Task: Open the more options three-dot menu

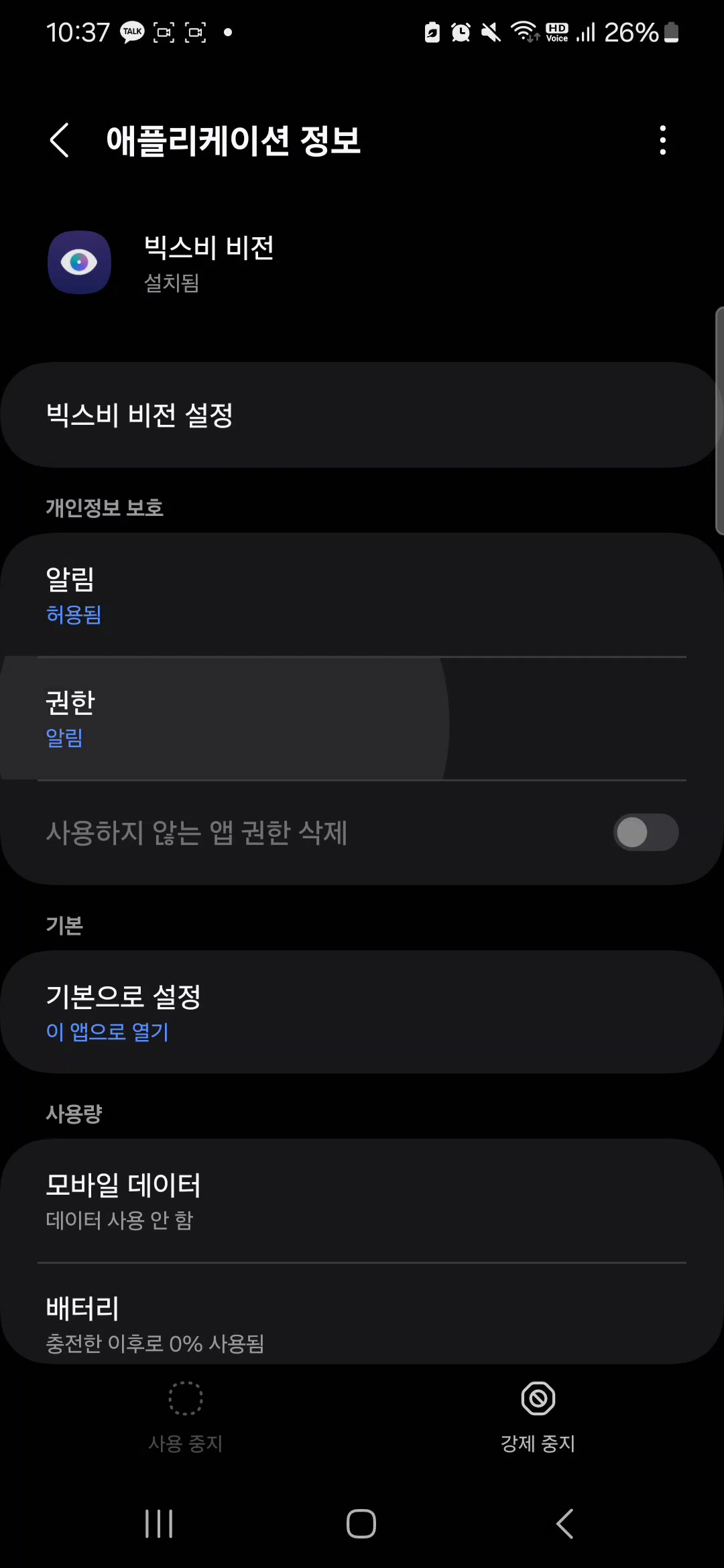Action: coord(662,140)
